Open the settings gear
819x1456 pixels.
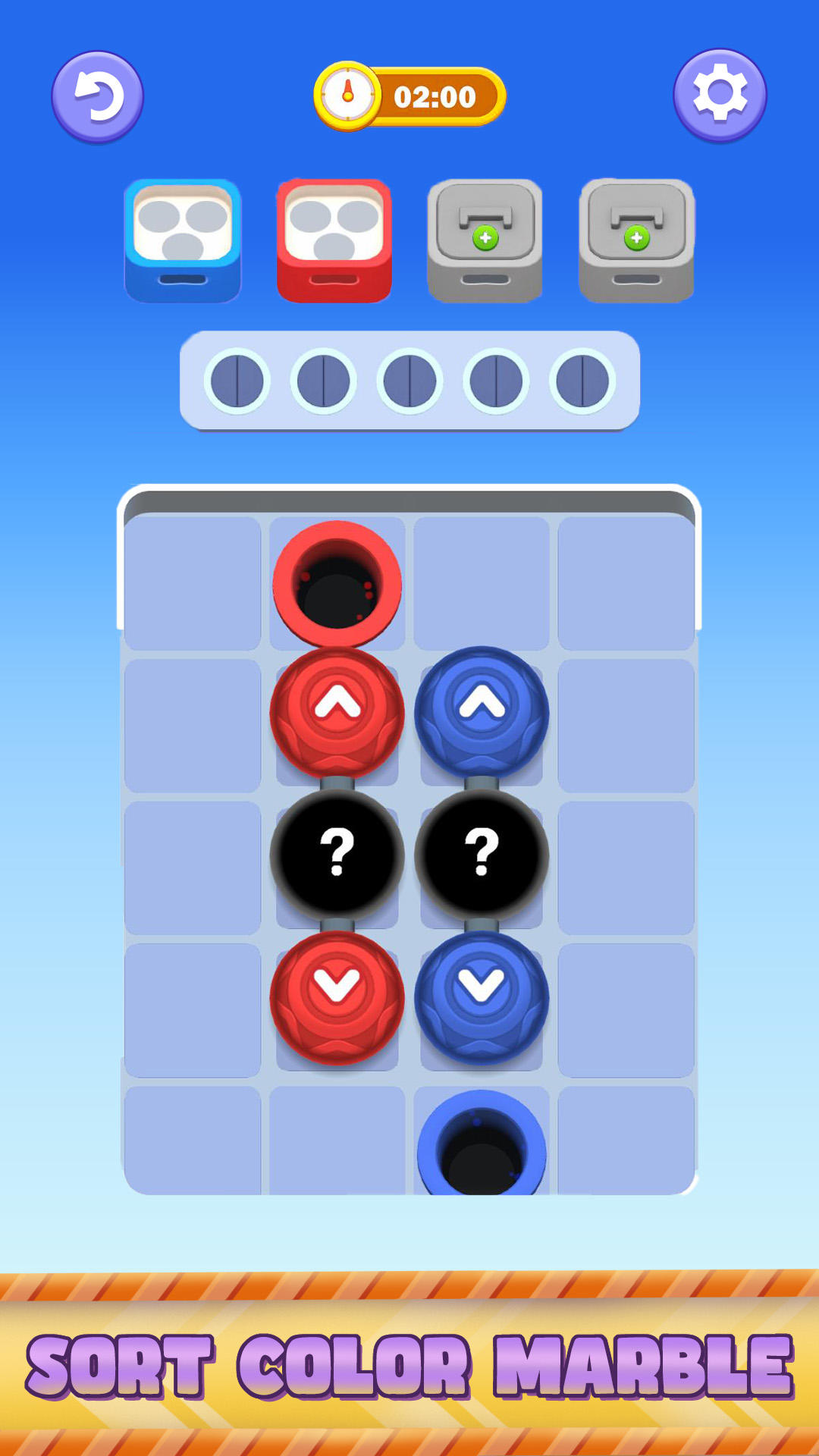[x=720, y=96]
